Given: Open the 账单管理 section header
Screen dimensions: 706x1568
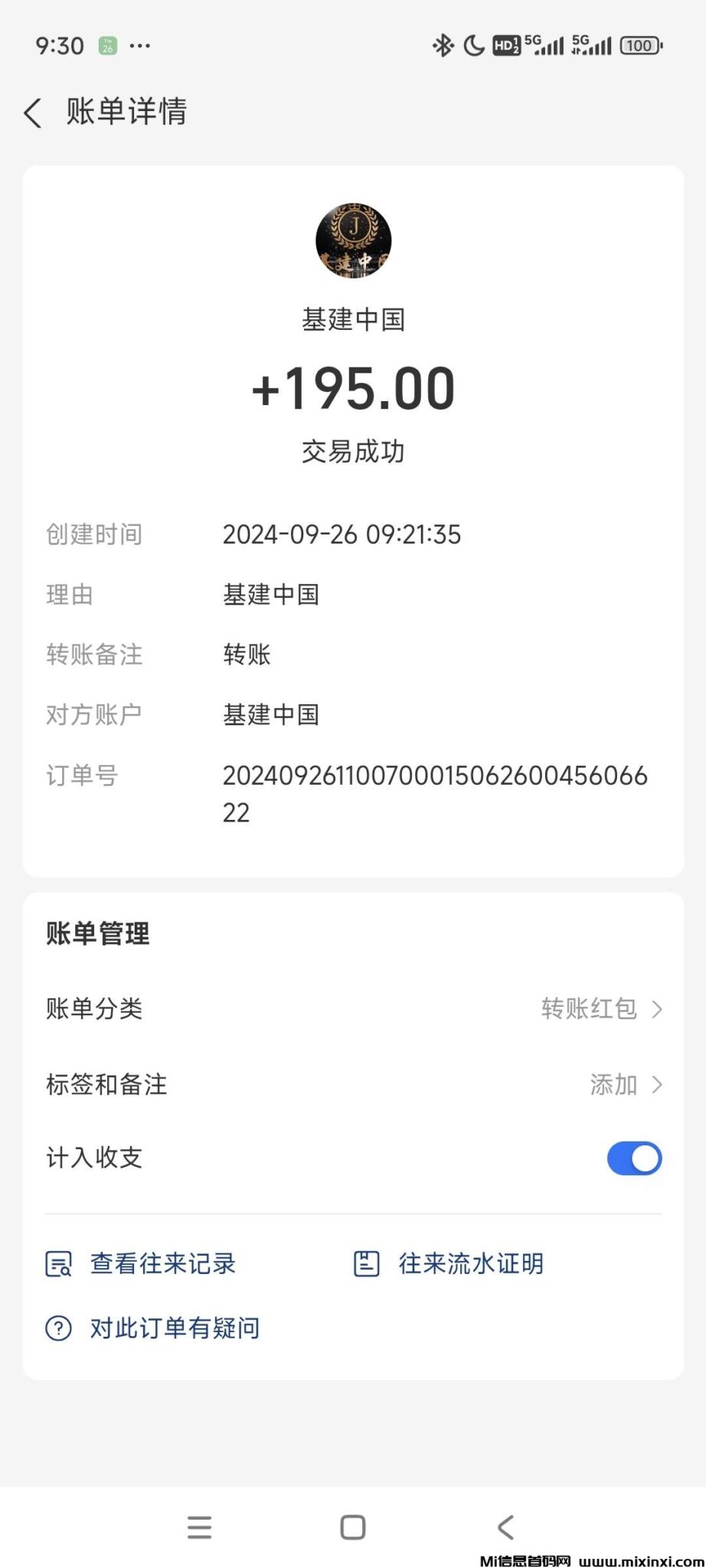Looking at the screenshot, I should click(x=96, y=933).
